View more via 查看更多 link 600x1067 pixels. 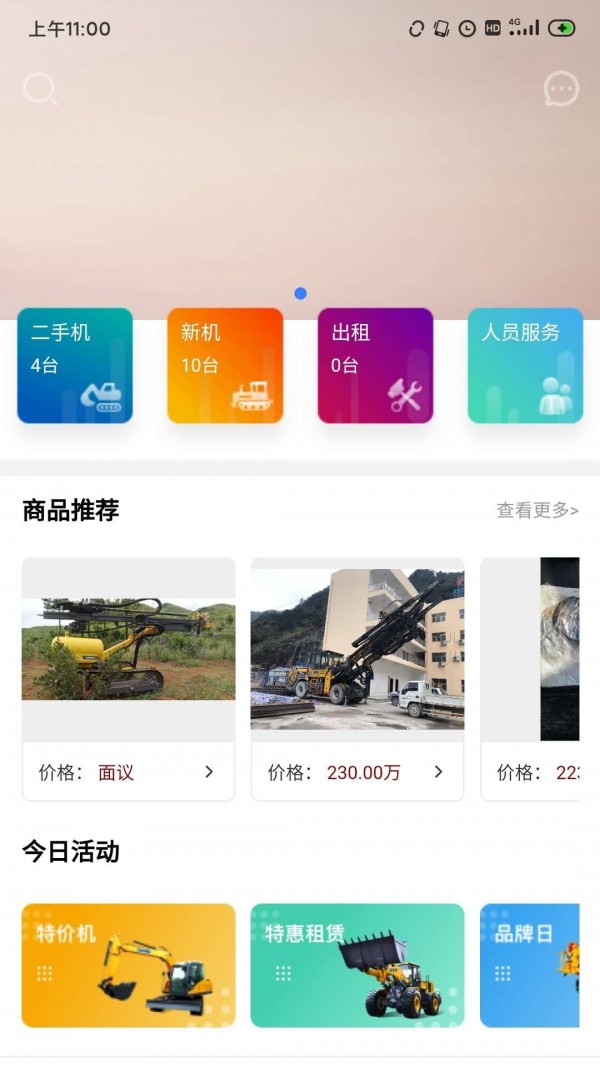click(537, 510)
